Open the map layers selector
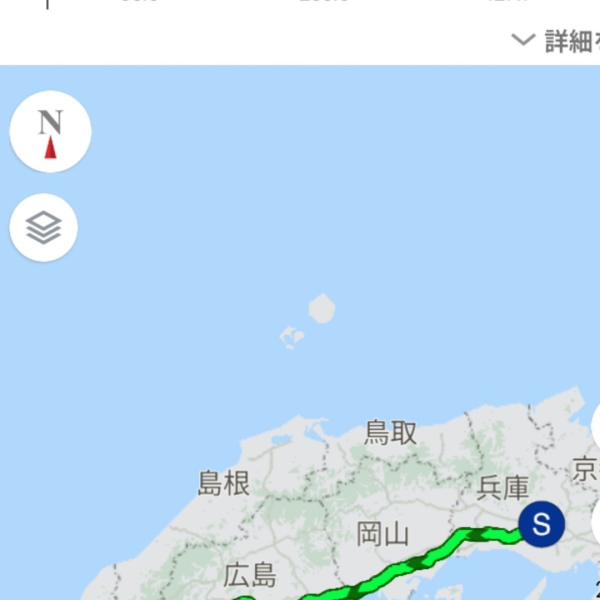 44,228
